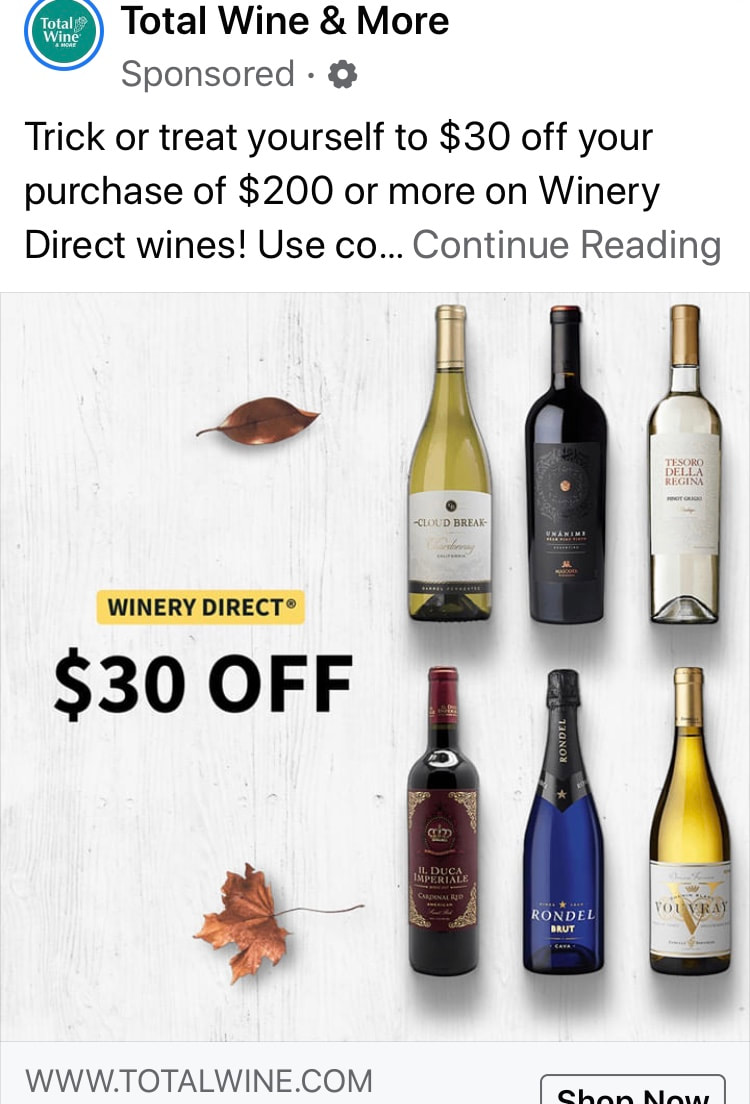Open Total Wine & More profile picture
This screenshot has width=750, height=1104.
[x=64, y=32]
